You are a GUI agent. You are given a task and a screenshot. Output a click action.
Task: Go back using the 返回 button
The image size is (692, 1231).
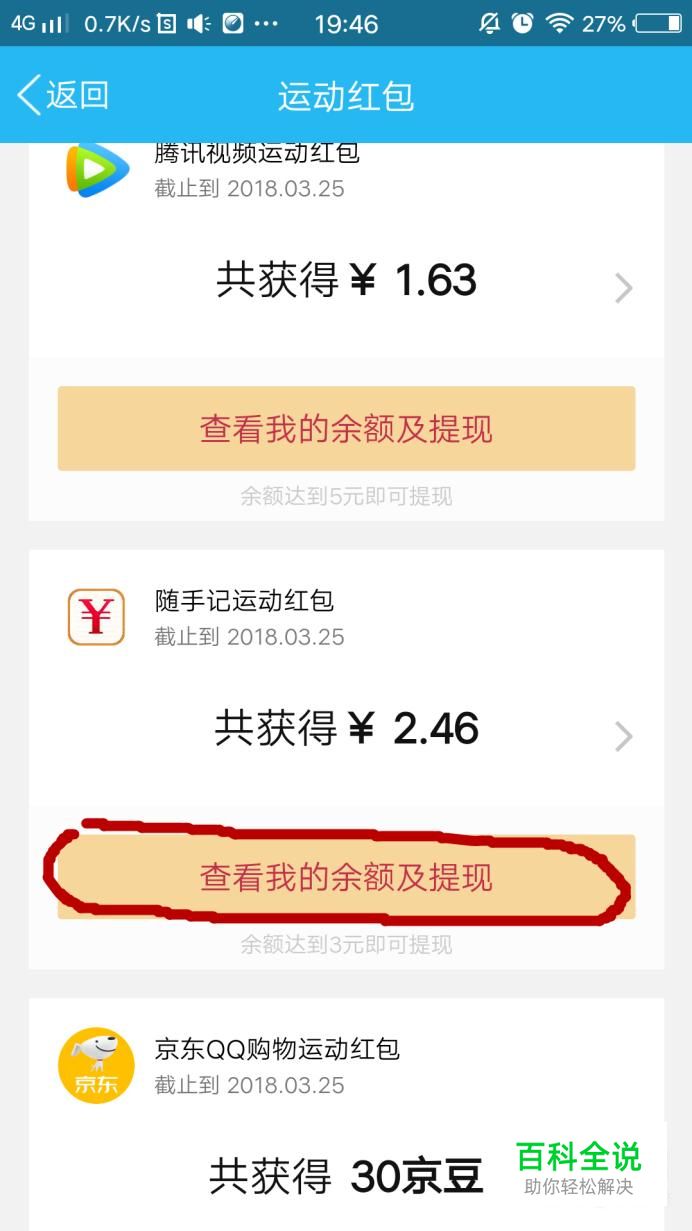(x=63, y=96)
